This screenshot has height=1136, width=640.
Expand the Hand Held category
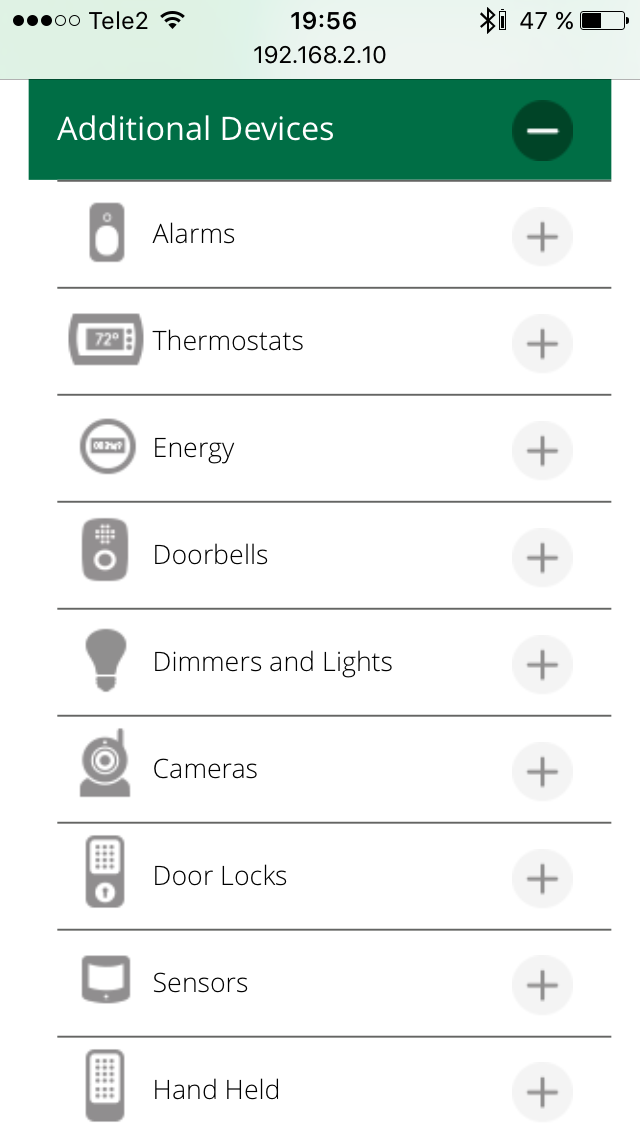pos(542,1092)
